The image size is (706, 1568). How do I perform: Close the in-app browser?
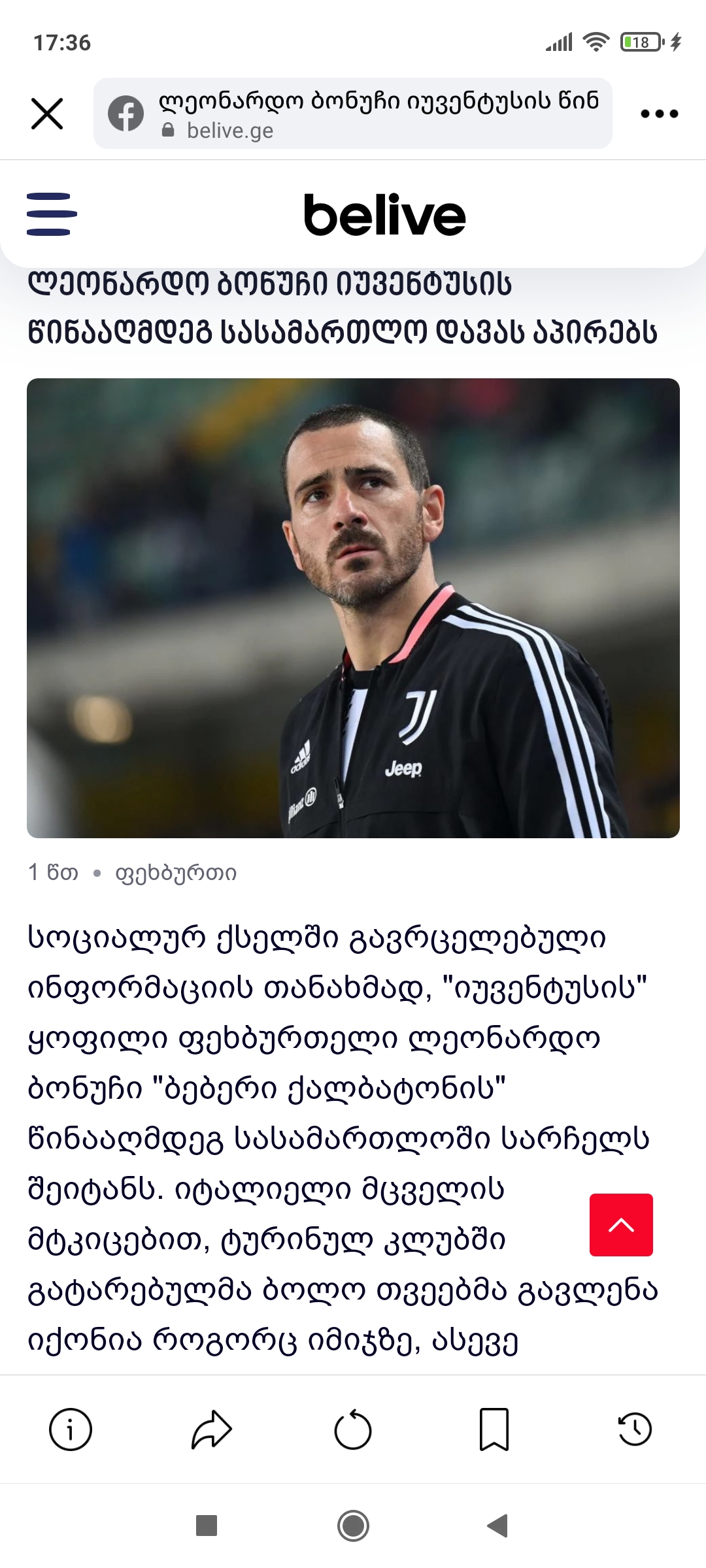click(47, 114)
